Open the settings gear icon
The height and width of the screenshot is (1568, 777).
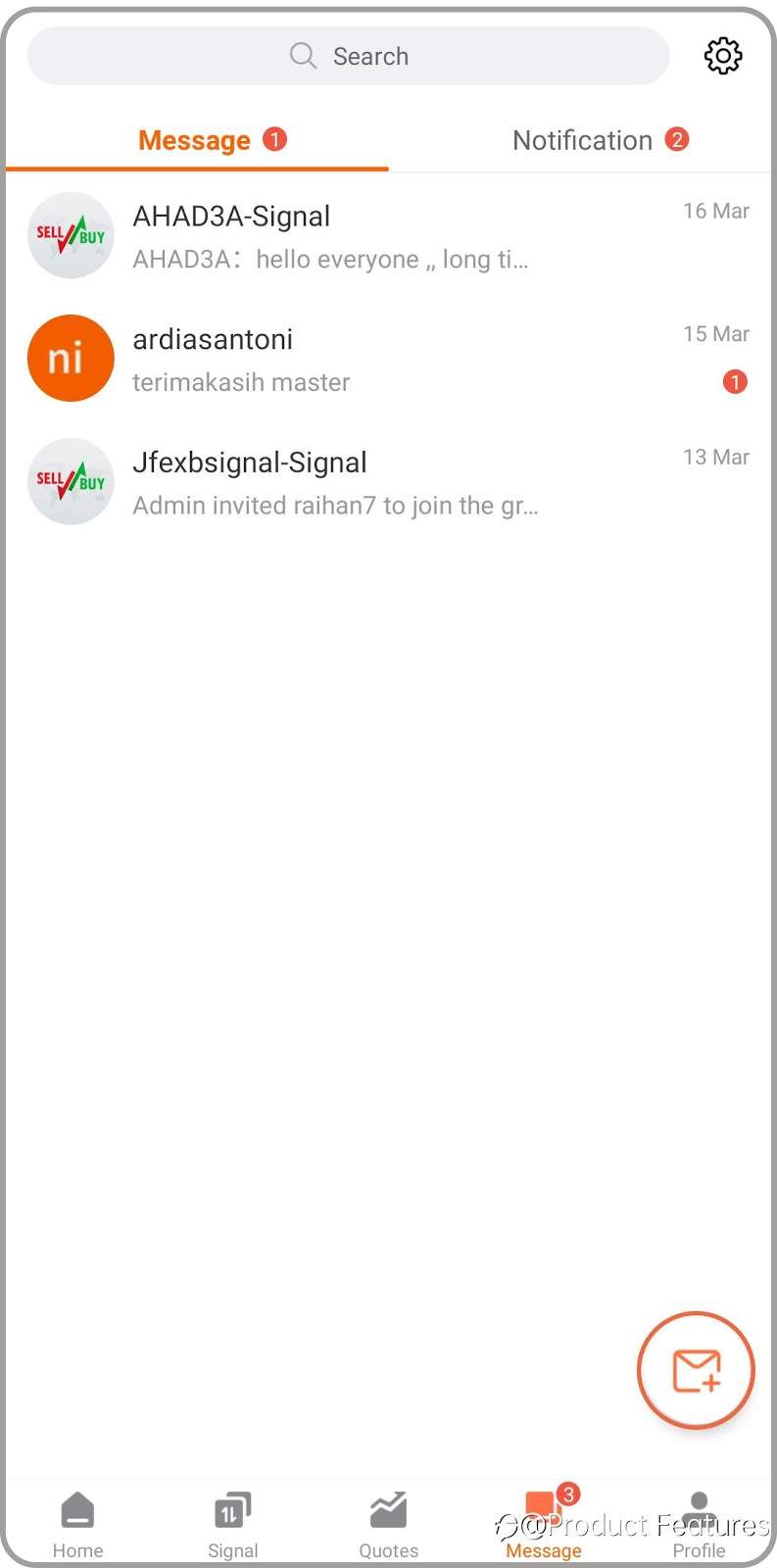point(723,56)
